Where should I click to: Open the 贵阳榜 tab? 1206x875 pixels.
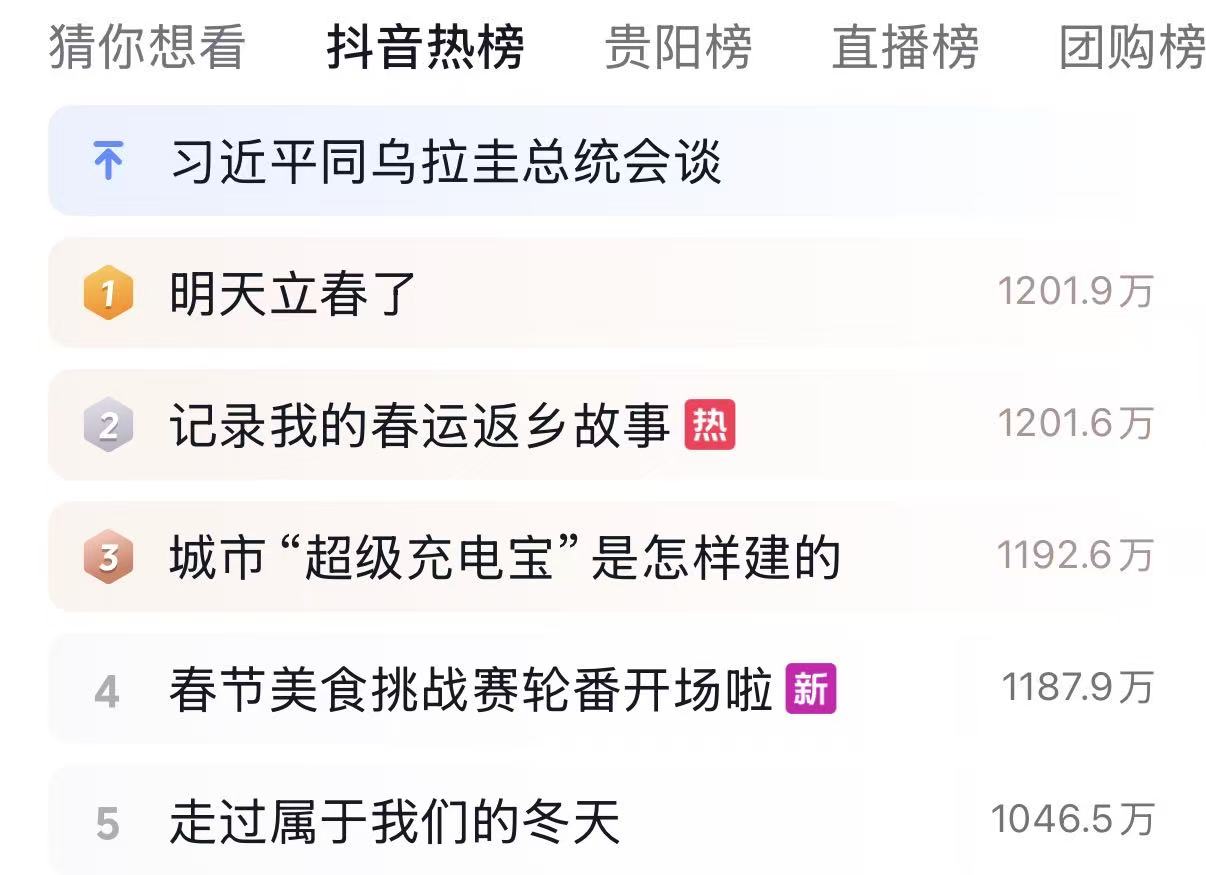click(678, 47)
